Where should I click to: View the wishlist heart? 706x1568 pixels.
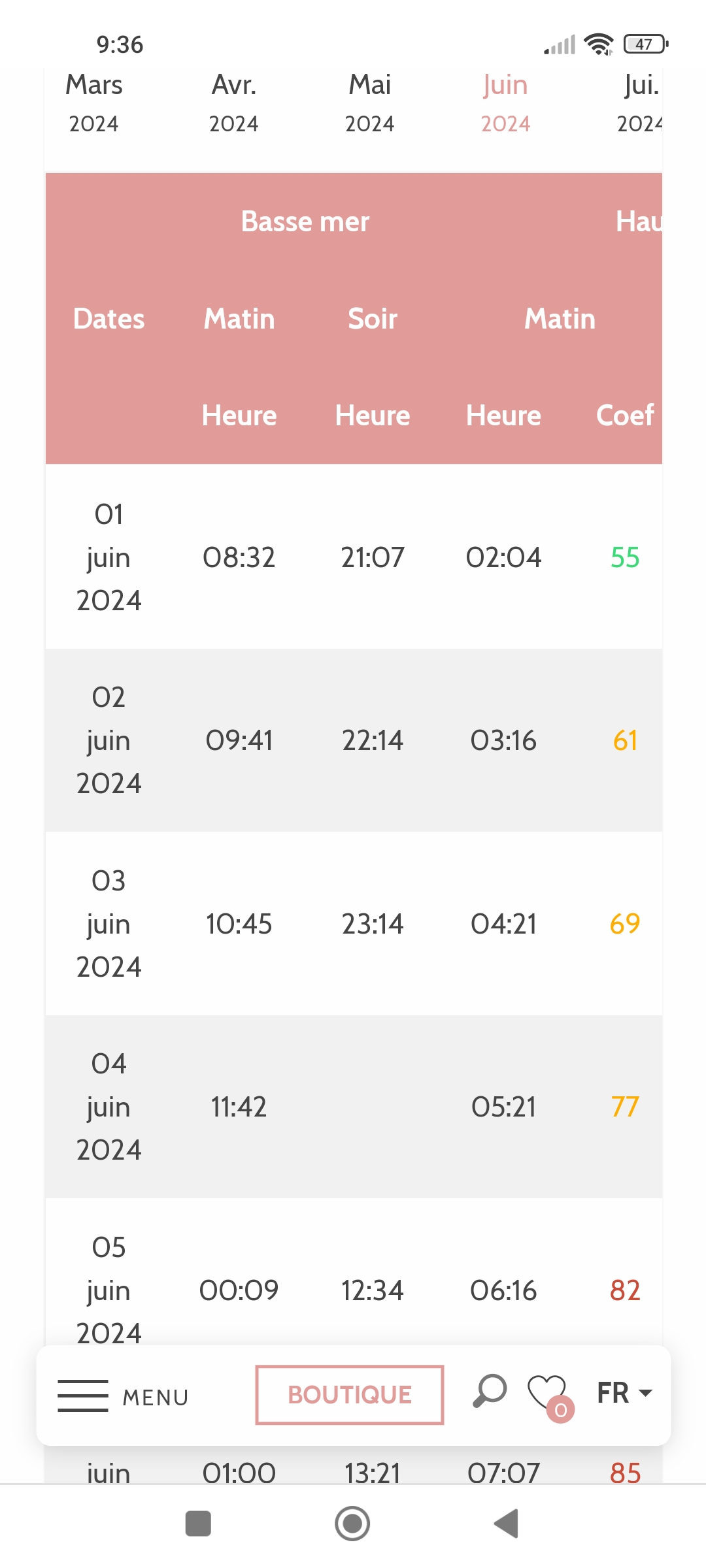pos(548,1393)
